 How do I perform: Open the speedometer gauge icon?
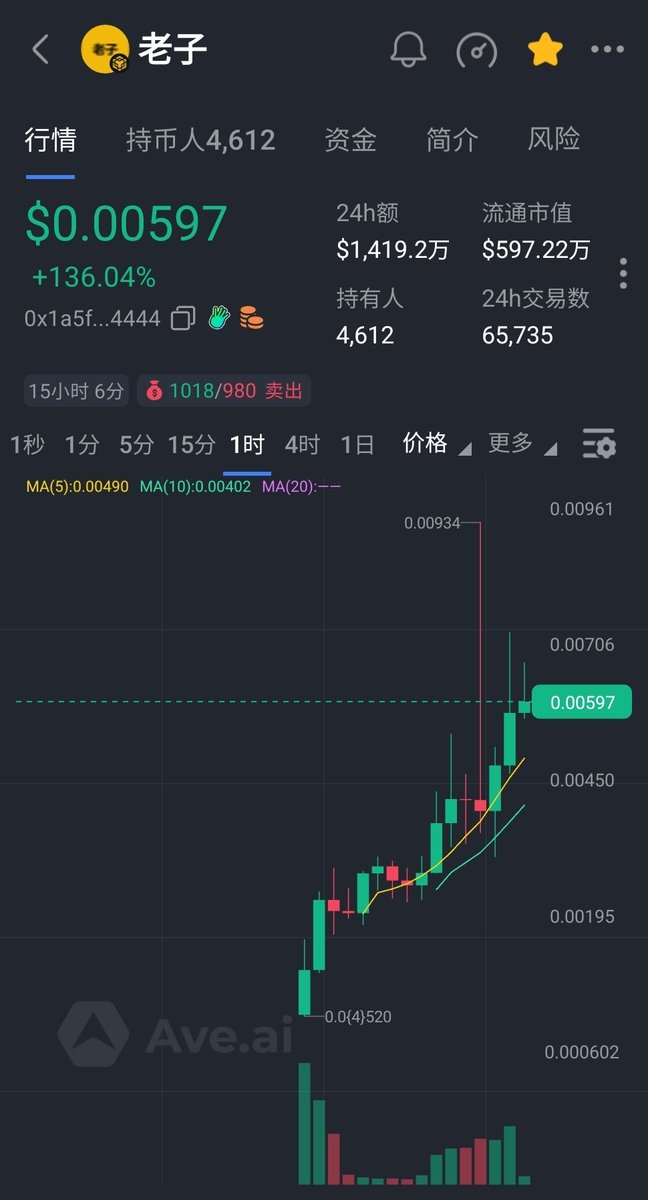click(477, 50)
